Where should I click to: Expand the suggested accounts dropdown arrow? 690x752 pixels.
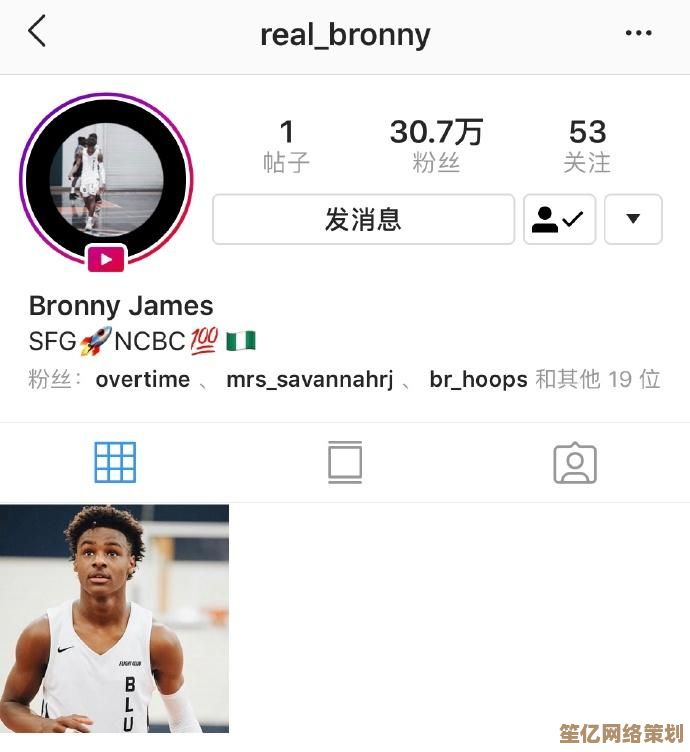click(x=632, y=219)
